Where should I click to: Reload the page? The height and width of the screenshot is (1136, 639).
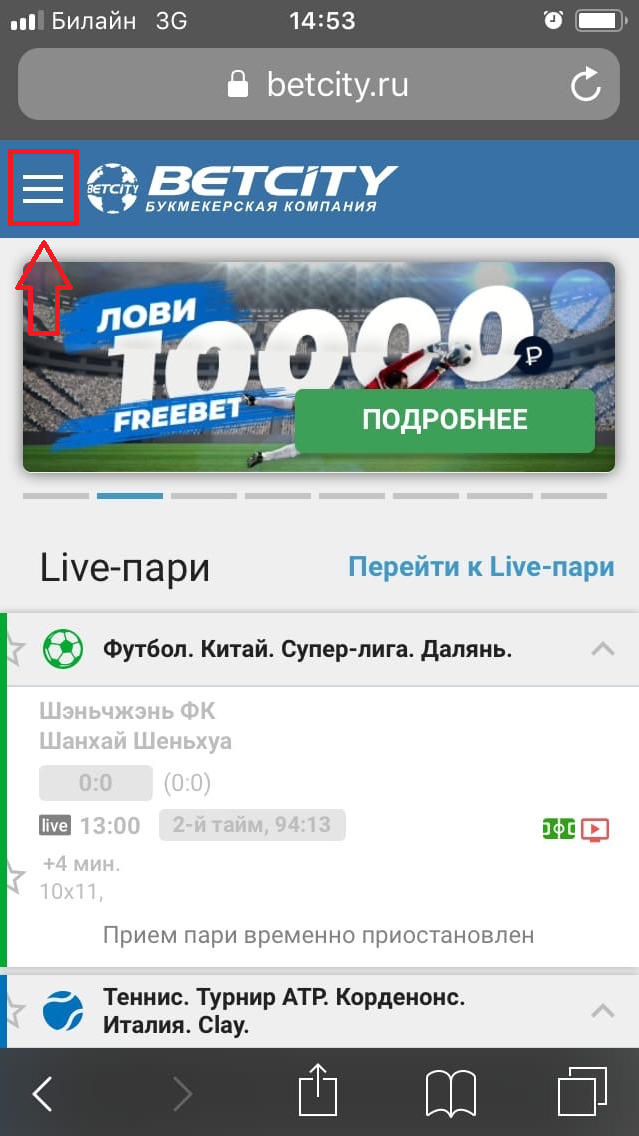586,85
